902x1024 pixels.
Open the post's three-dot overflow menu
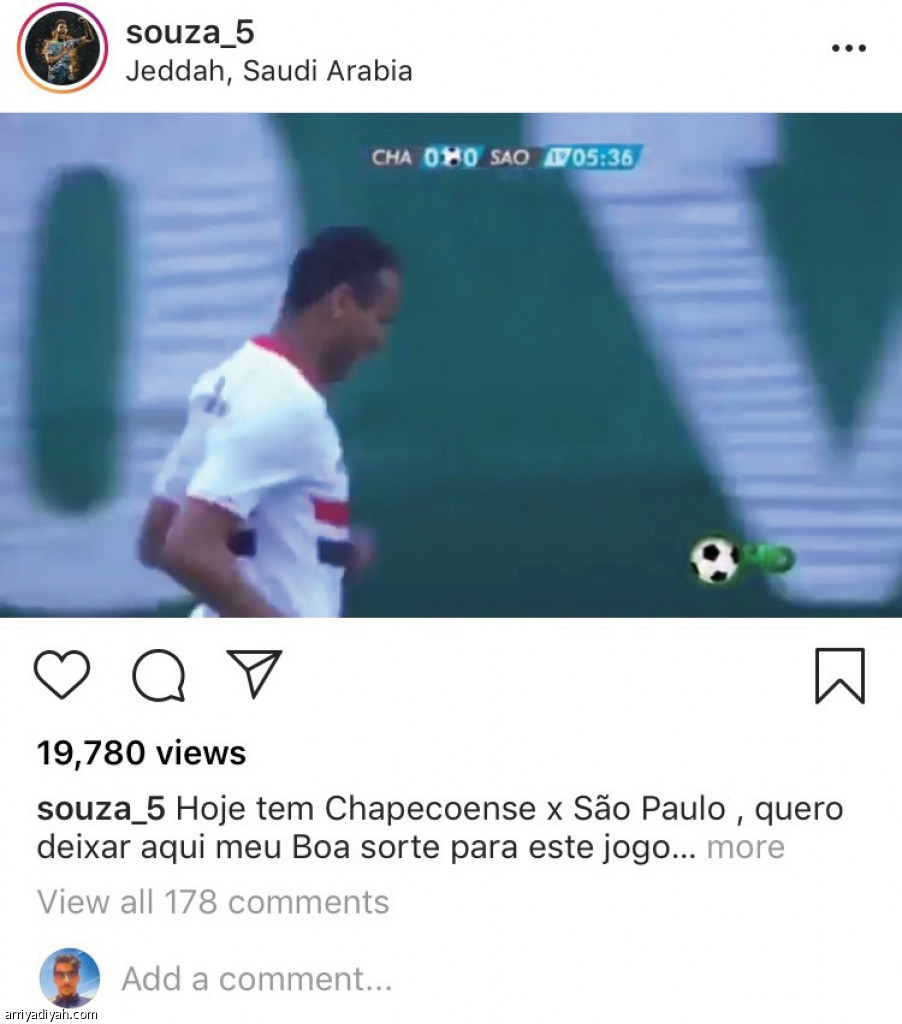click(x=848, y=48)
